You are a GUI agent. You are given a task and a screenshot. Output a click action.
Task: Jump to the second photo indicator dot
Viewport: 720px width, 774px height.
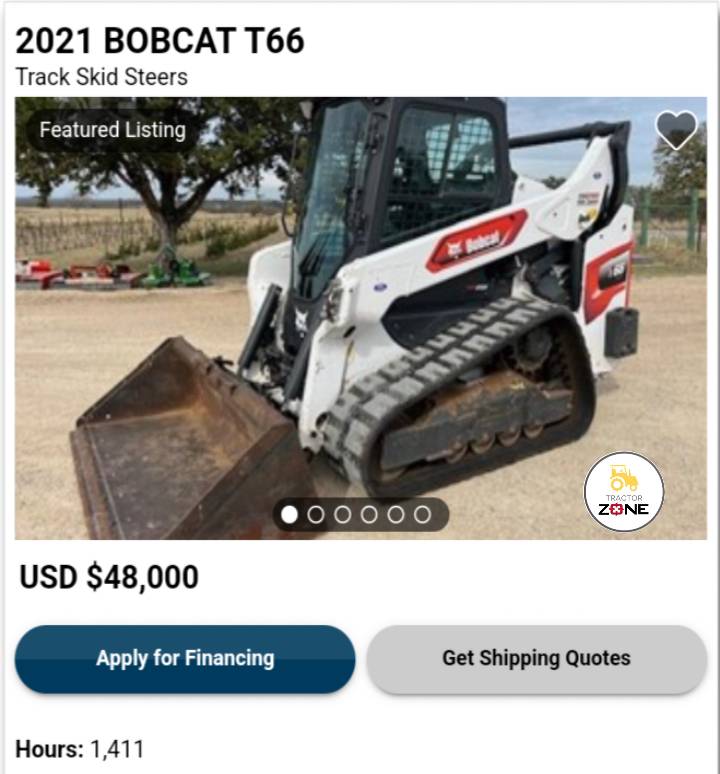[316, 515]
